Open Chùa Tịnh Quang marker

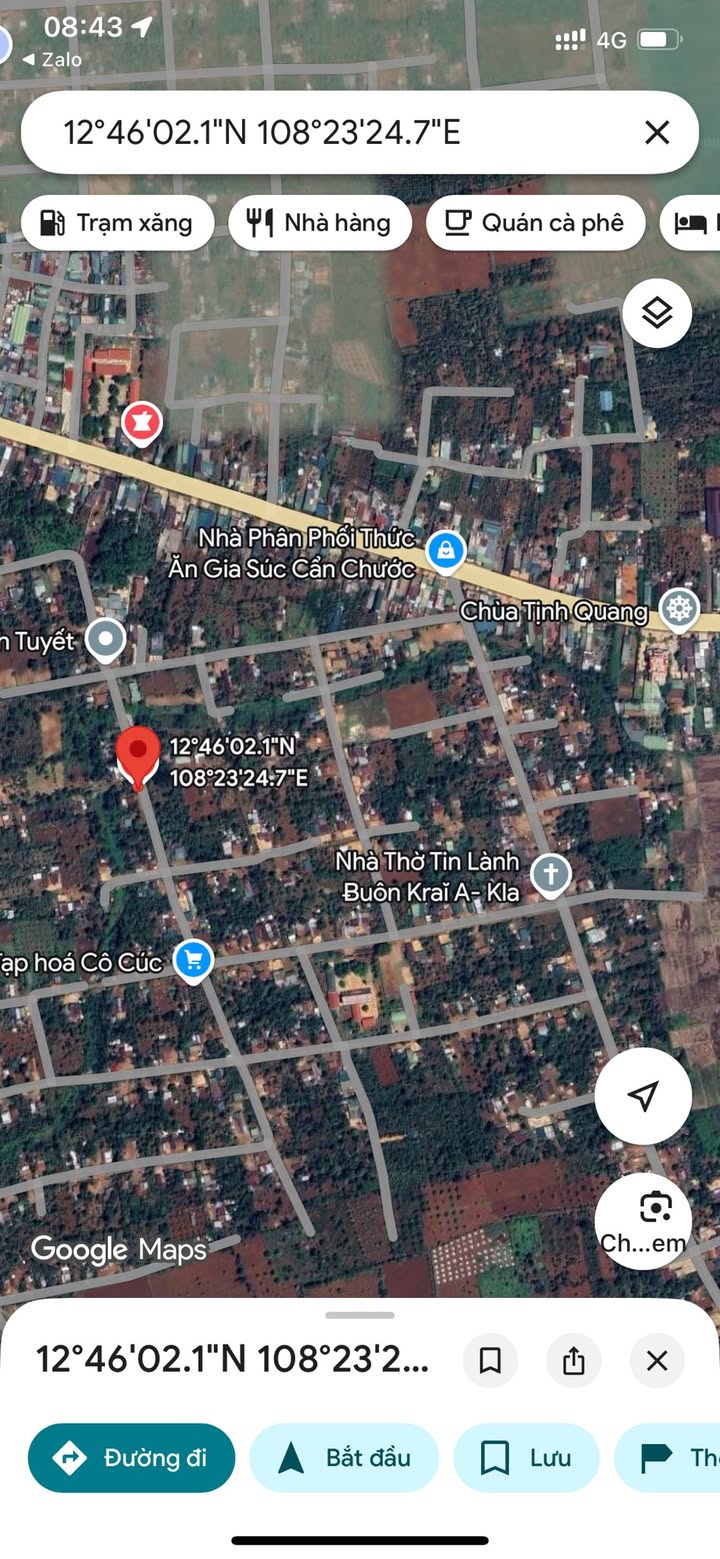[680, 608]
